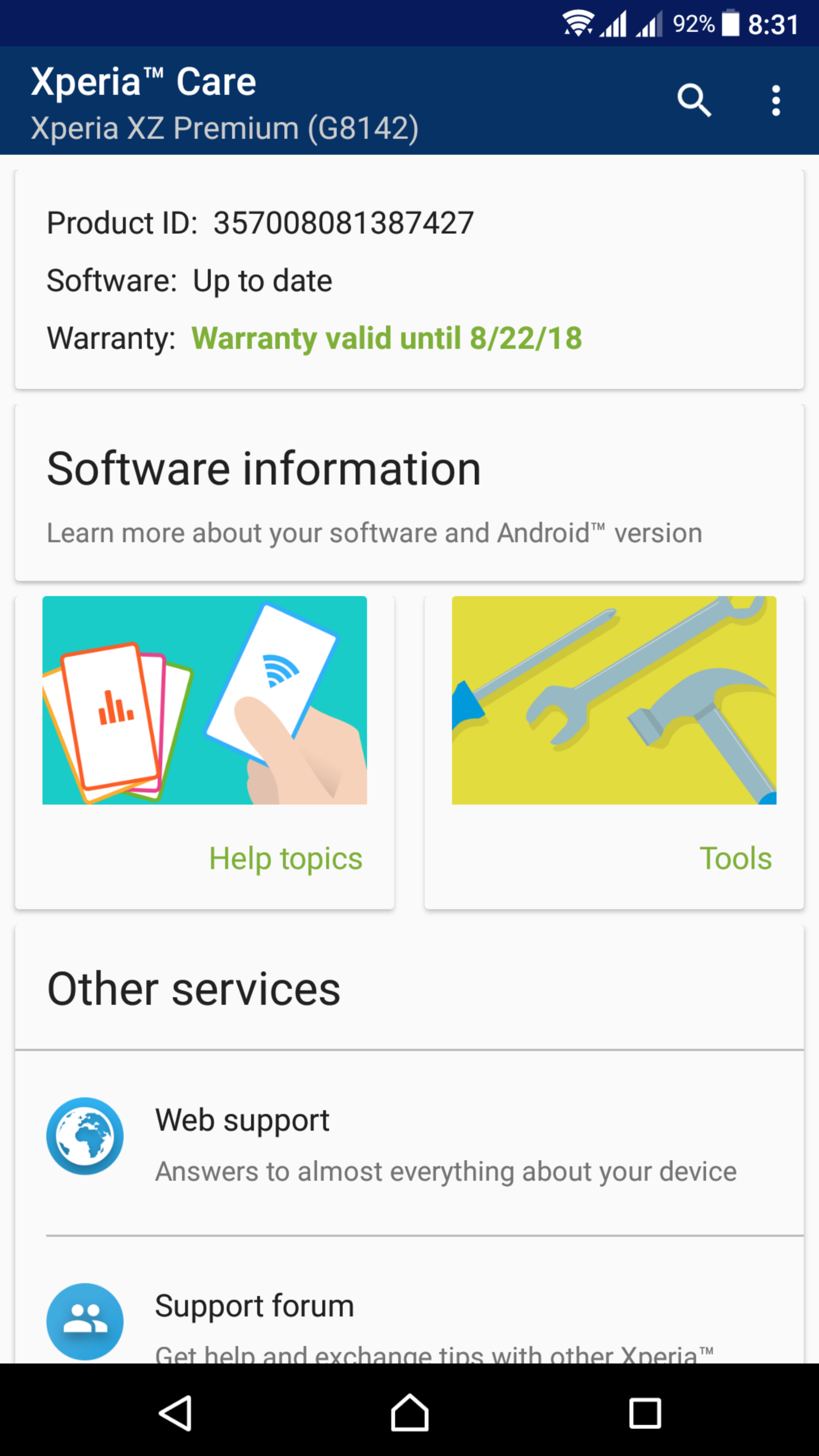The width and height of the screenshot is (819, 1456).
Task: Open the Tools card
Action: point(614,752)
